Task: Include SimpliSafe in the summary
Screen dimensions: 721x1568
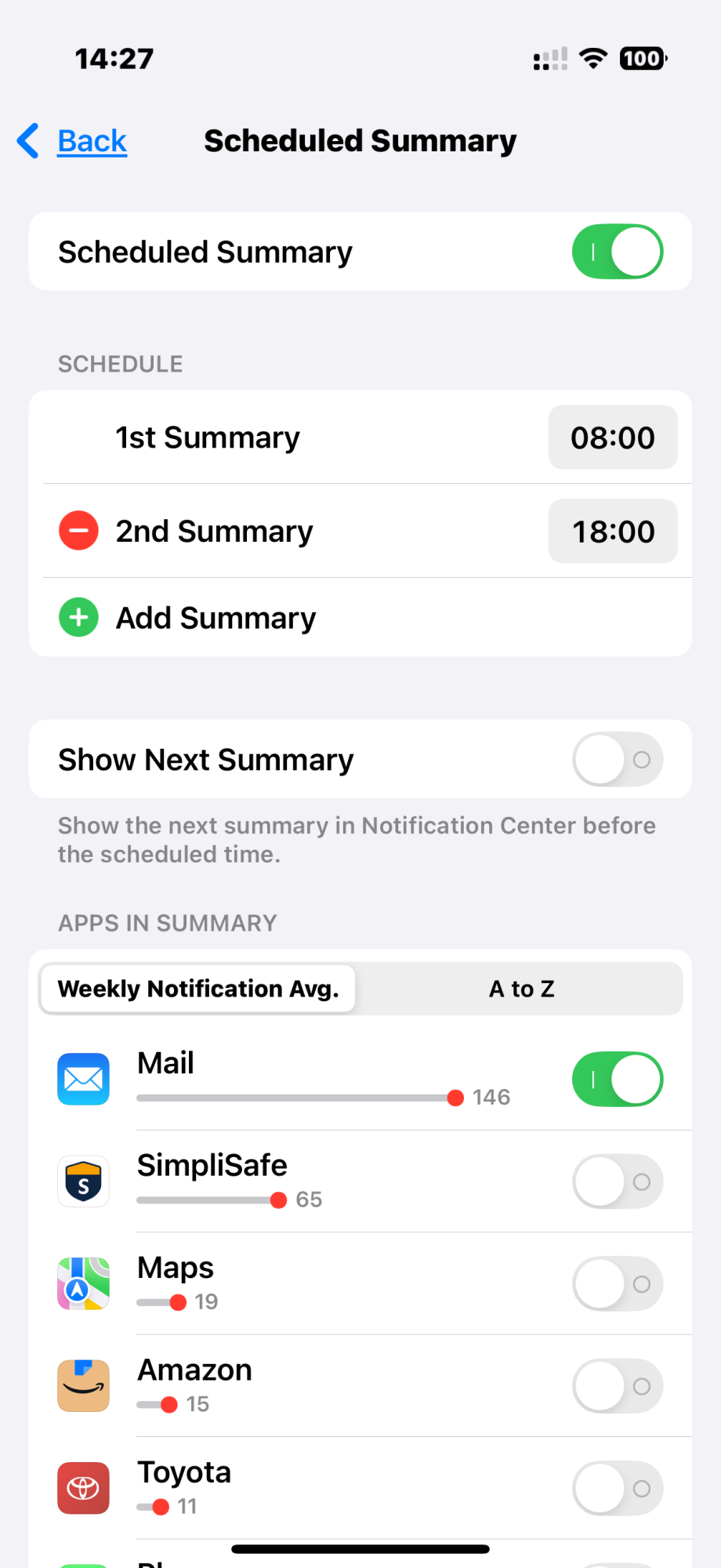Action: pos(617,1181)
